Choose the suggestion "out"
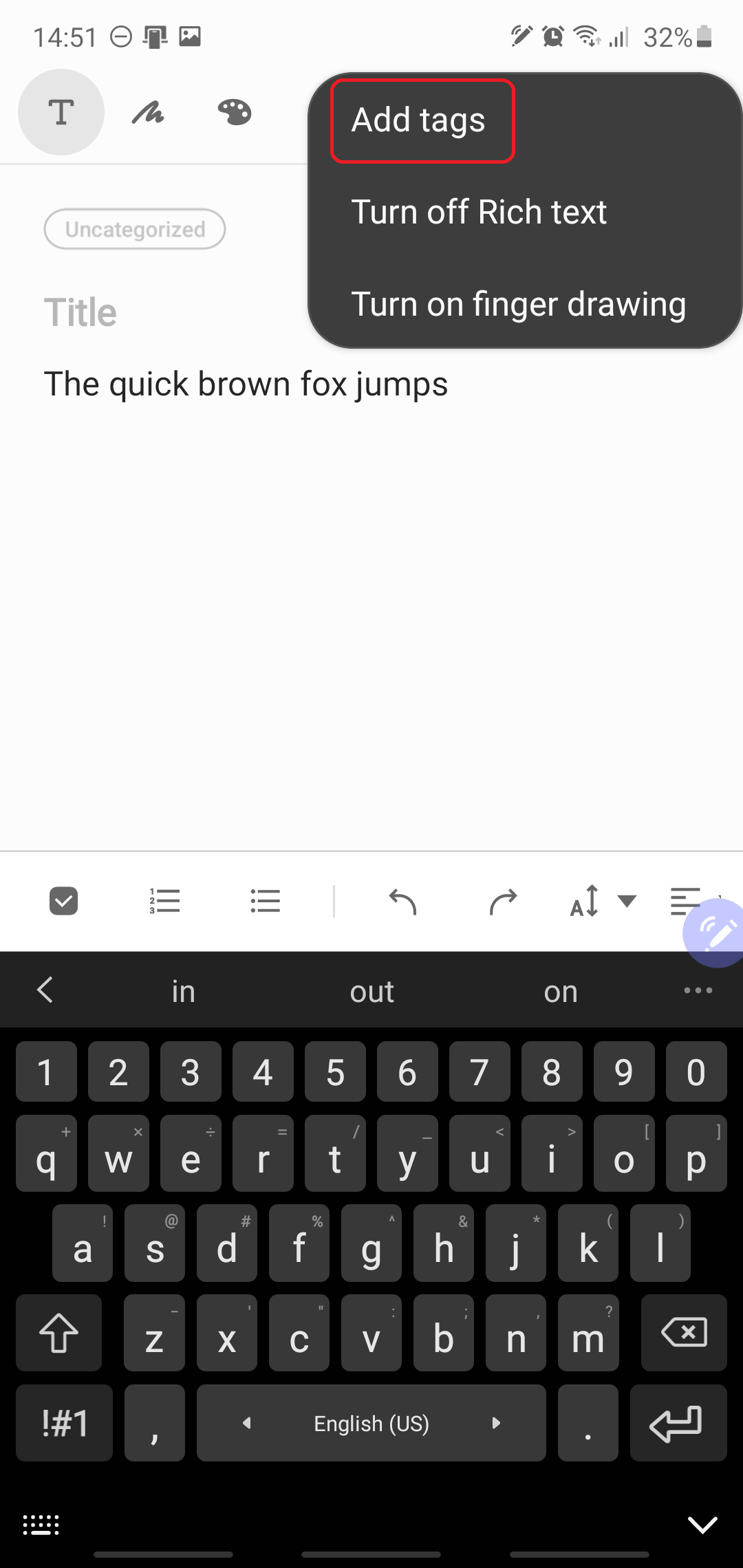Image resolution: width=743 pixels, height=1568 pixels. (371, 992)
